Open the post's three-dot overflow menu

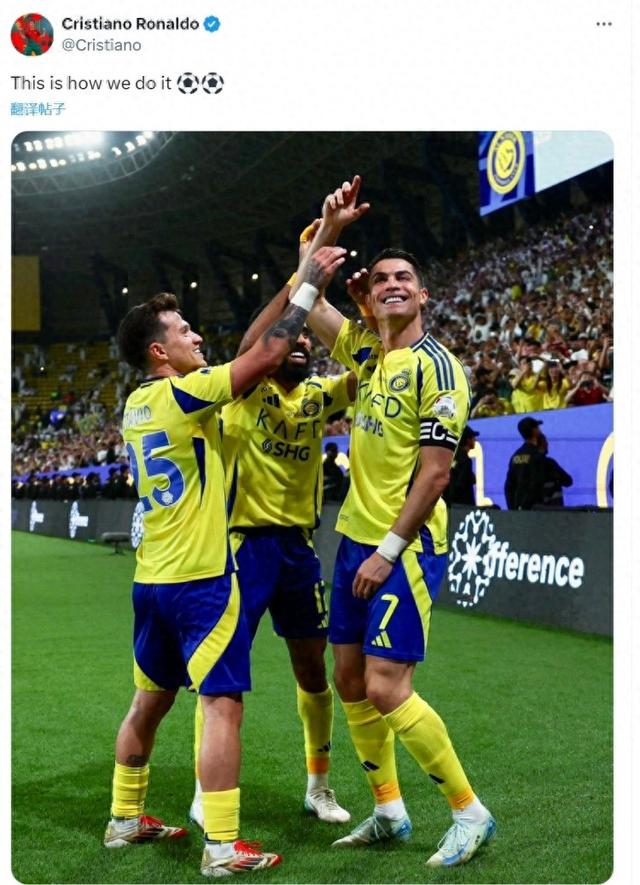click(603, 24)
